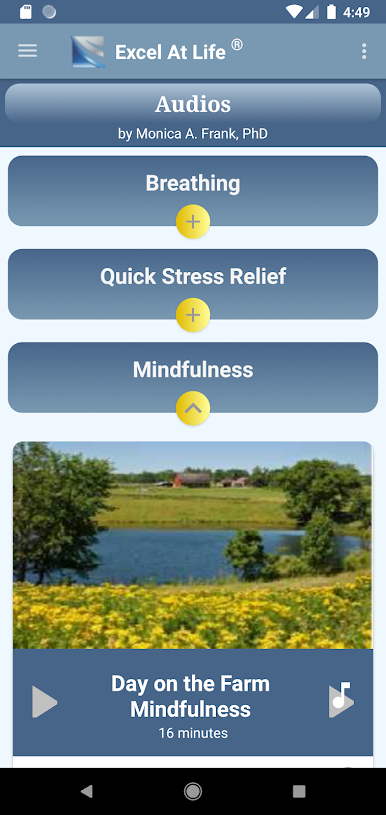Image resolution: width=386 pixels, height=815 pixels.
Task: Collapse the Mindfulness section
Action: coord(193,409)
